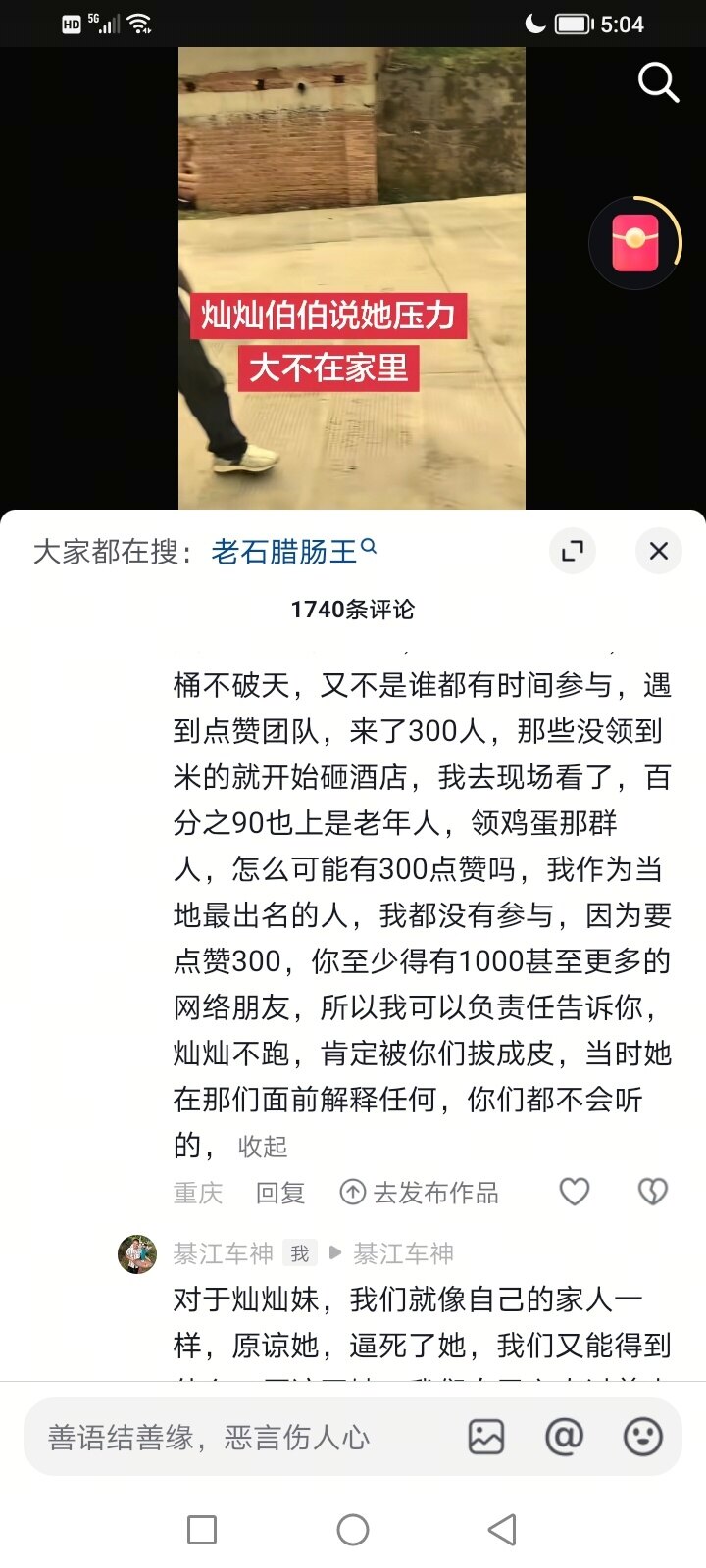This screenshot has height=1568, width=706.
Task: Go back with system back button
Action: pyautogui.click(x=502, y=1530)
